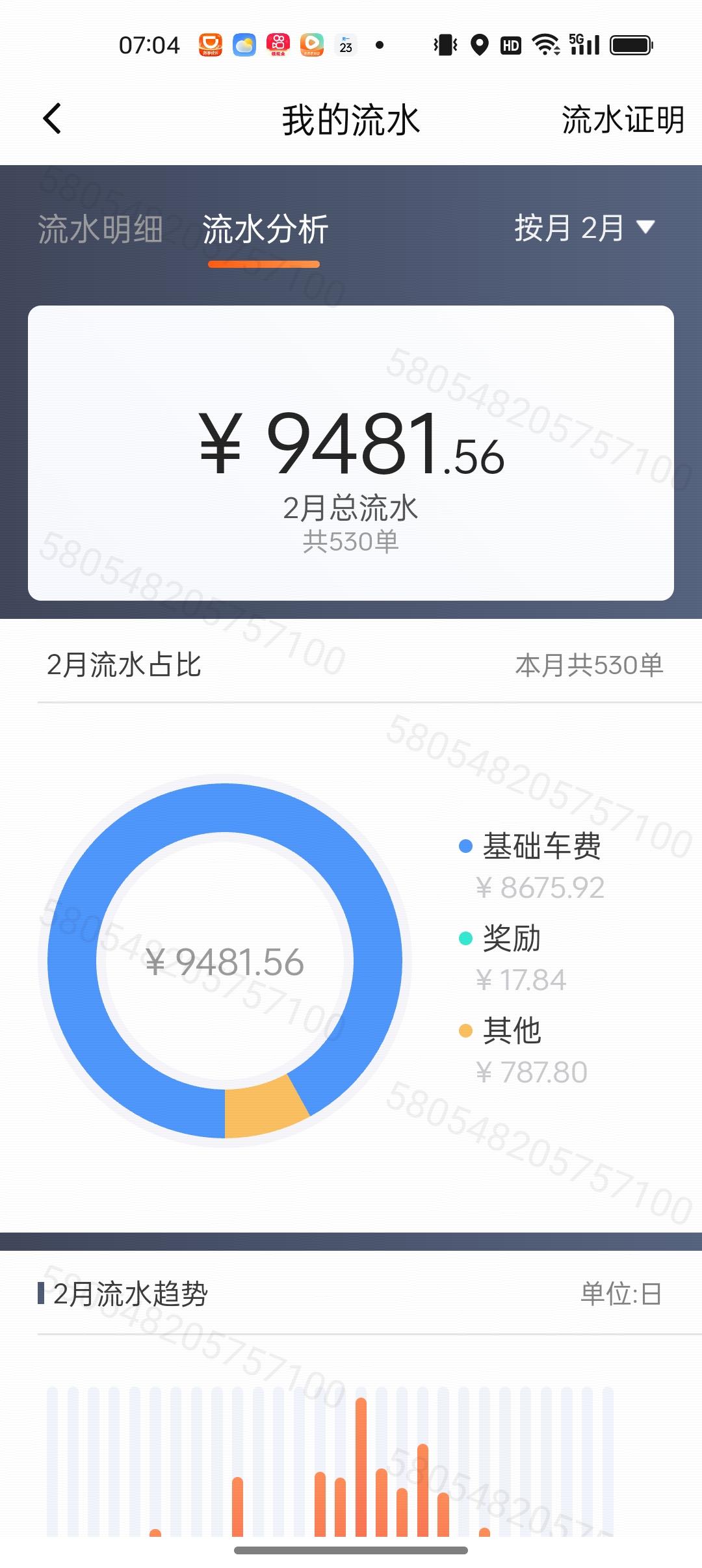Select the 流水分析 tab
Viewport: 702px width, 1568px height.
(x=263, y=229)
